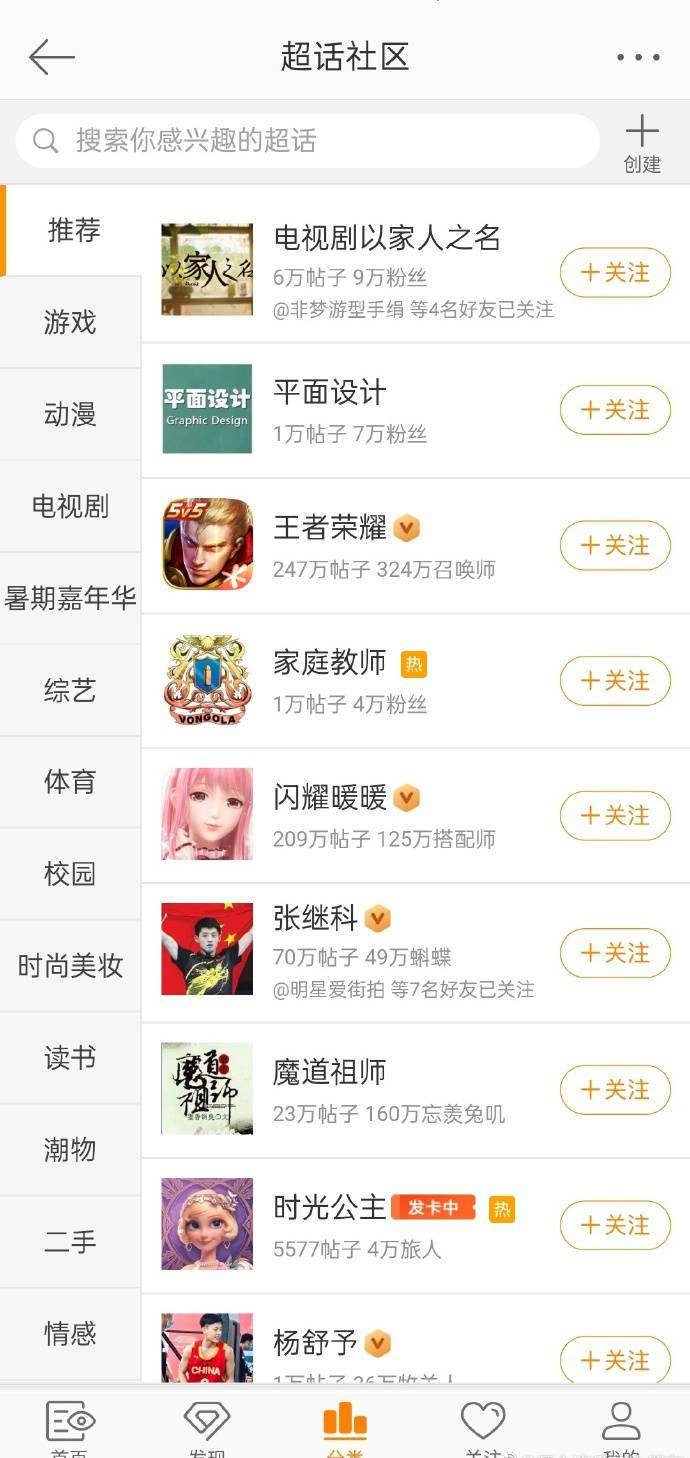
Task: Tap 关注 next to 王者荣耀
Action: (614, 545)
